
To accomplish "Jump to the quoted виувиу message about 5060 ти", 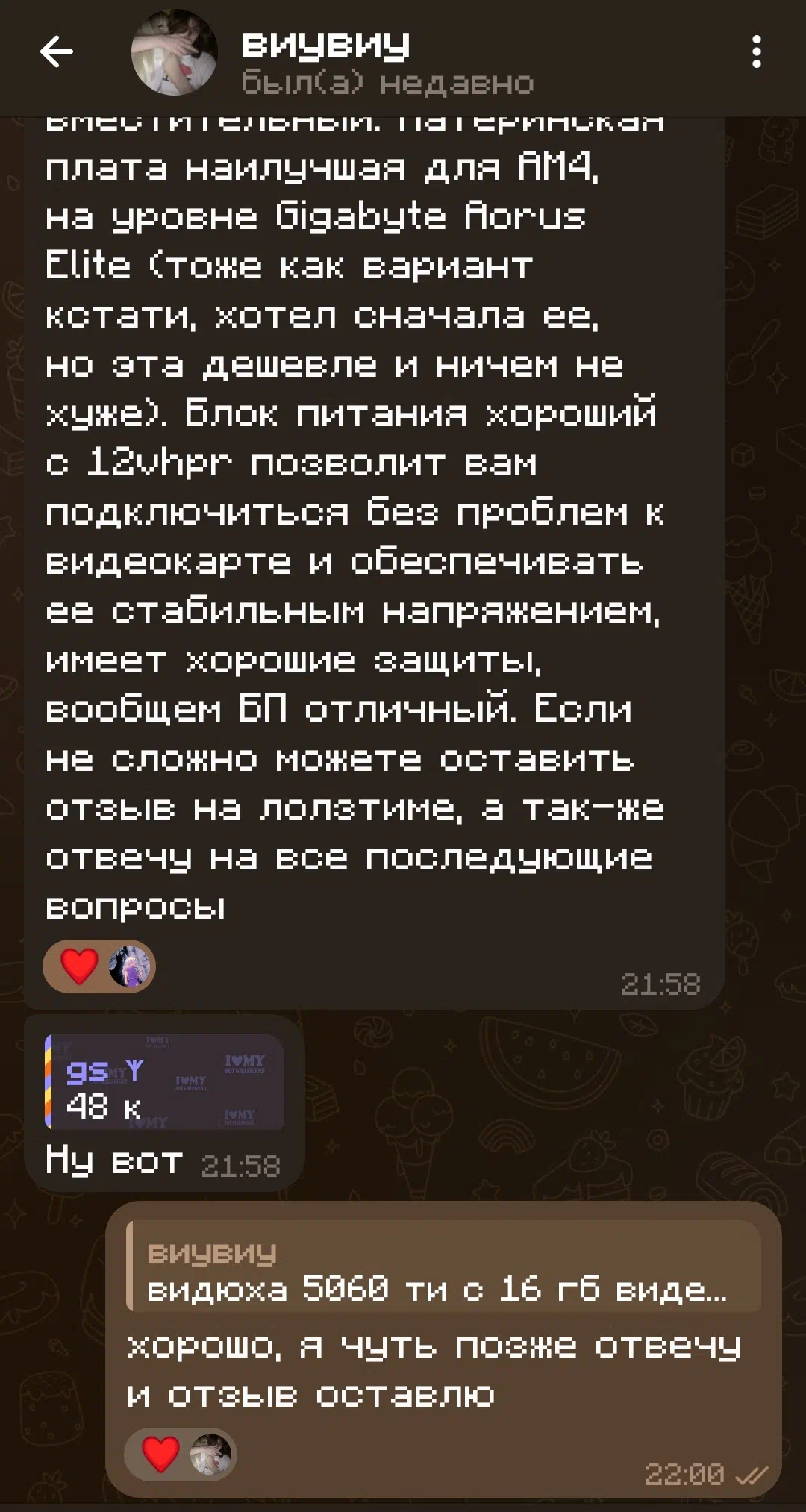I will 443,1266.
